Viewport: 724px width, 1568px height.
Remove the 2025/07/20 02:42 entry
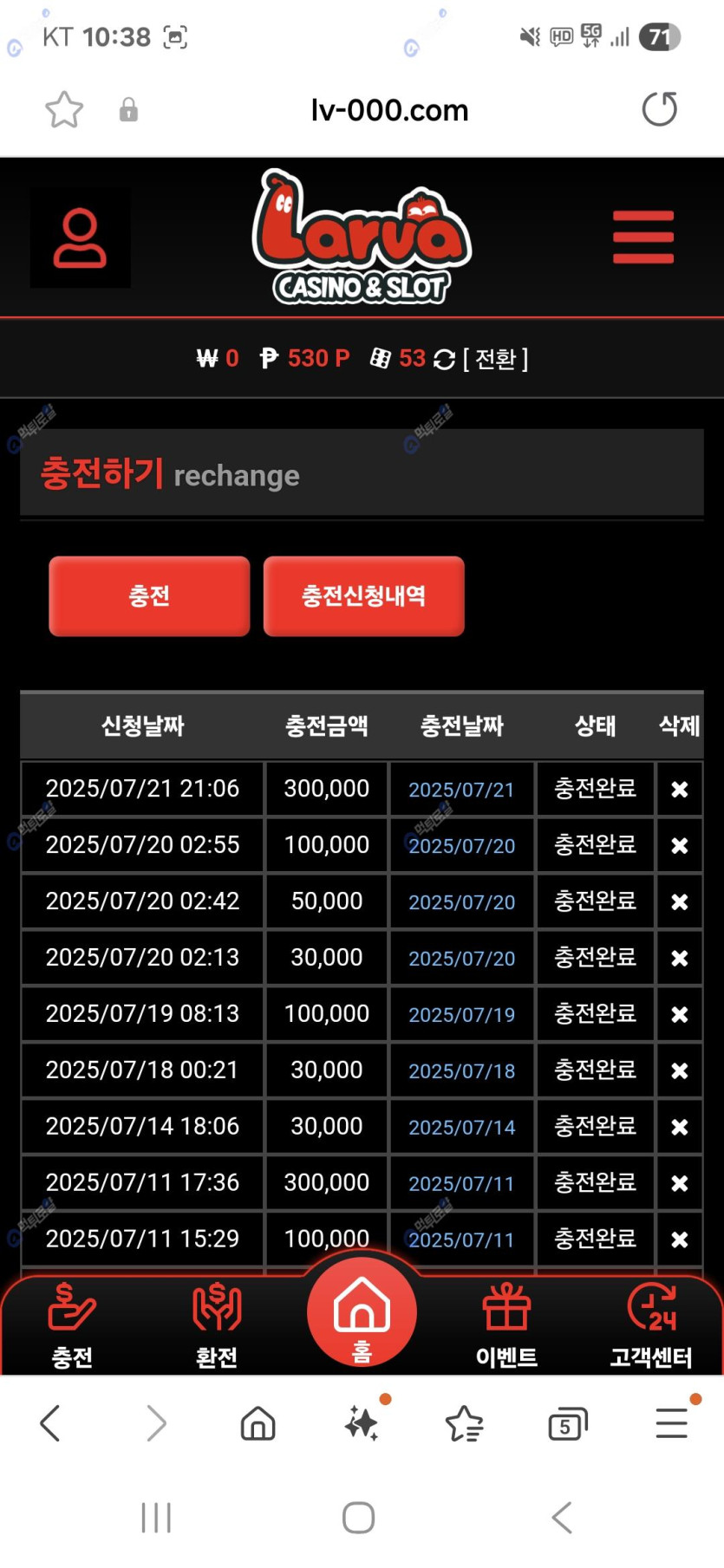(x=679, y=902)
